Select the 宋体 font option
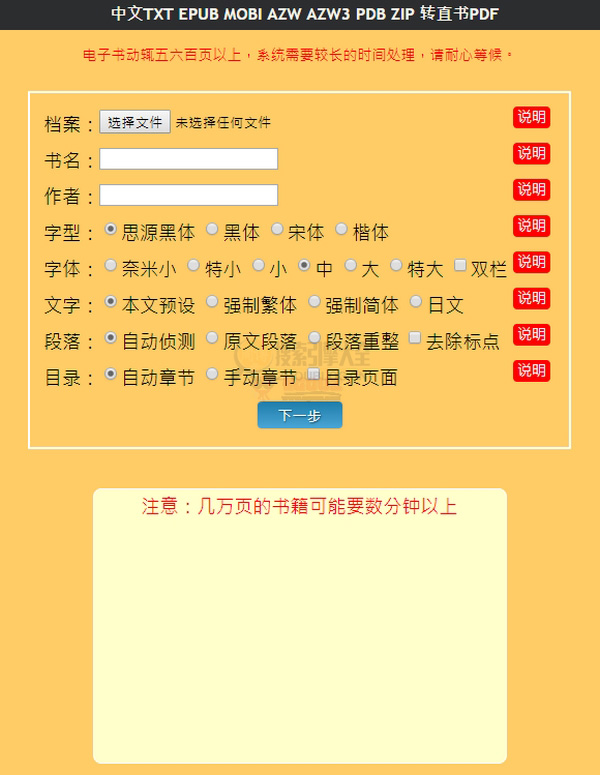The width and height of the screenshot is (600, 775). tap(277, 230)
